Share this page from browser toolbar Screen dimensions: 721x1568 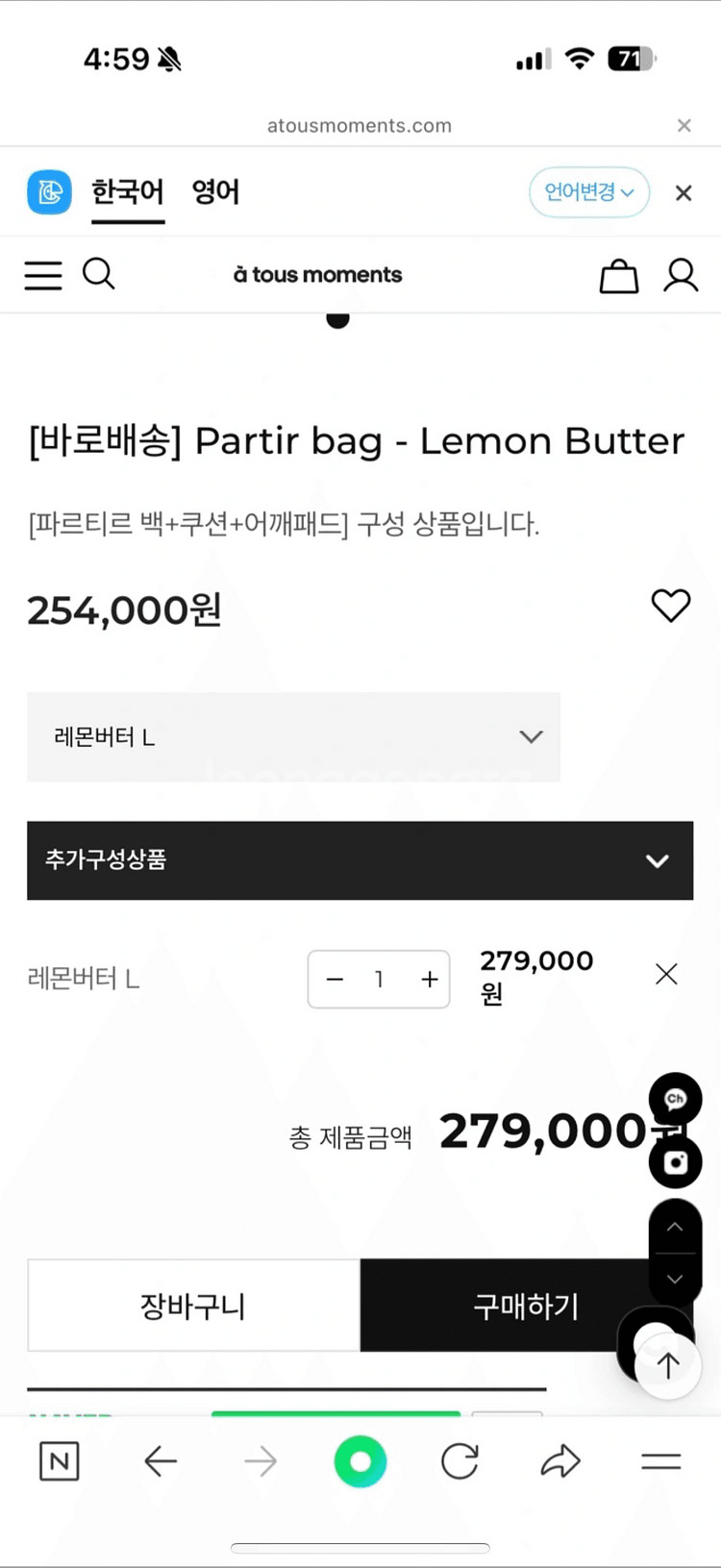pos(560,1462)
